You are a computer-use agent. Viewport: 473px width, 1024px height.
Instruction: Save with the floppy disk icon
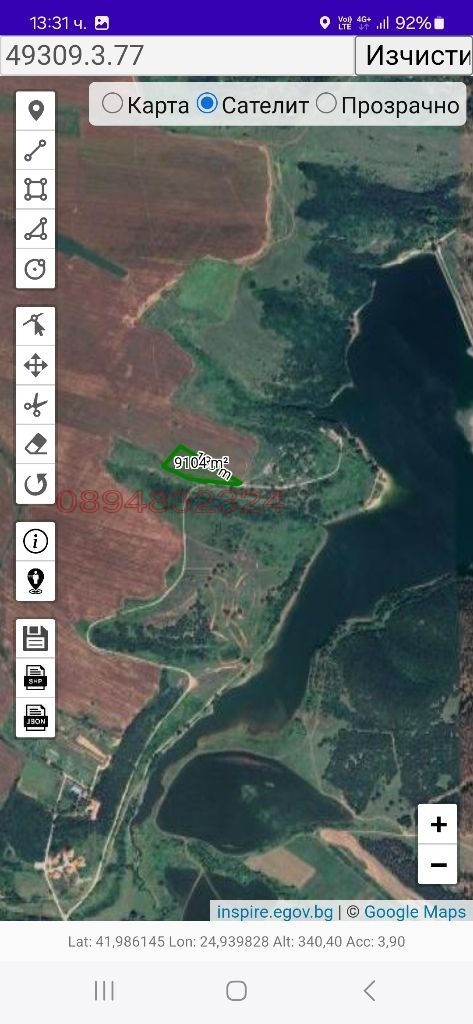35,639
